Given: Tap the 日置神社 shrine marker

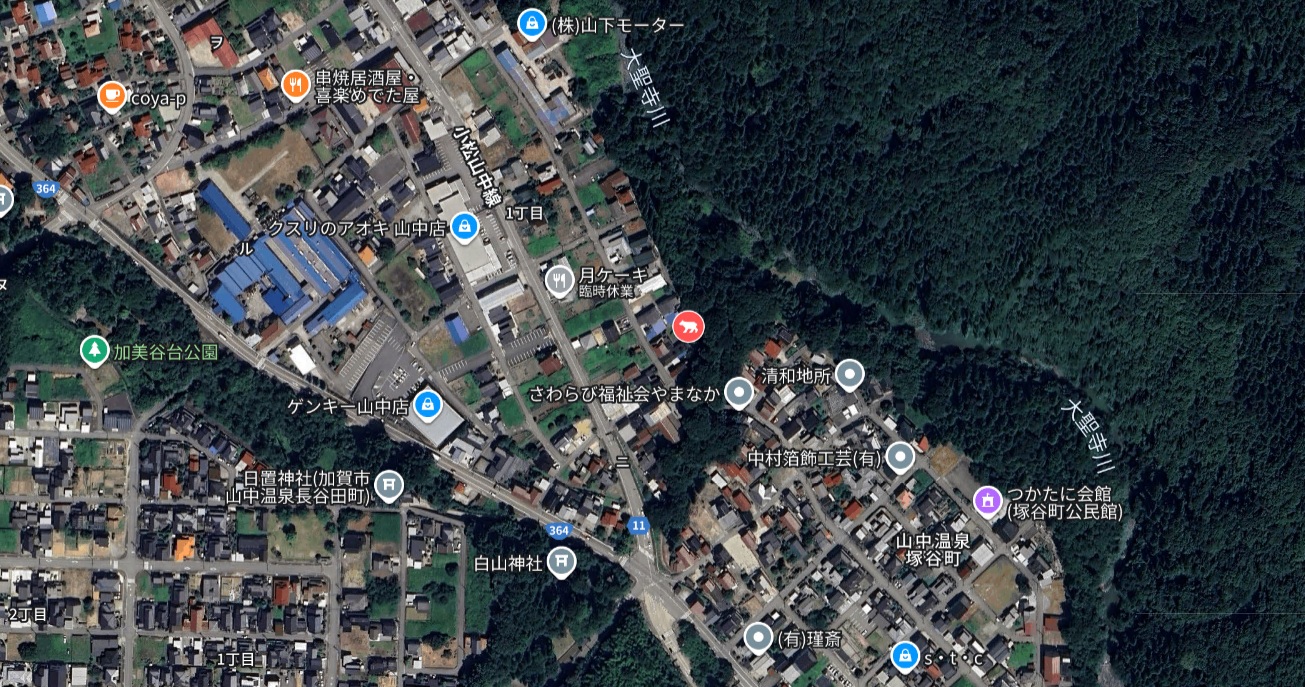Looking at the screenshot, I should pos(388,485).
